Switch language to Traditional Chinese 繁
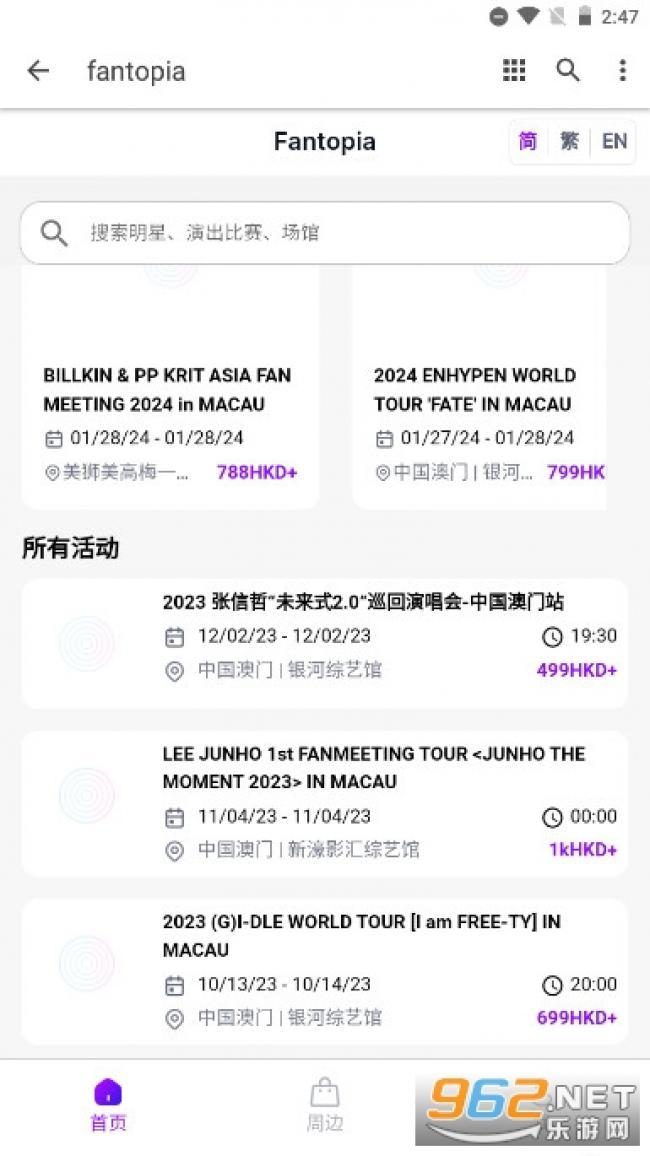 570,142
